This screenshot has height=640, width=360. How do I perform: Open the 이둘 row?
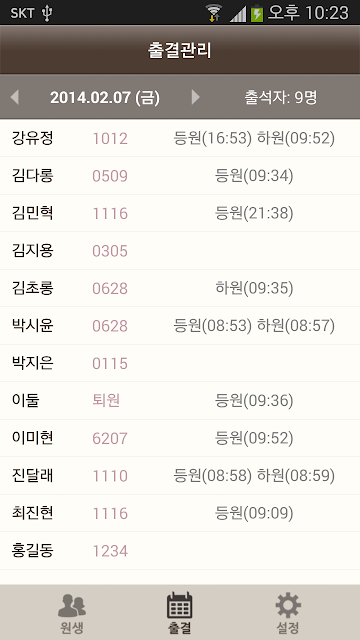pos(180,401)
